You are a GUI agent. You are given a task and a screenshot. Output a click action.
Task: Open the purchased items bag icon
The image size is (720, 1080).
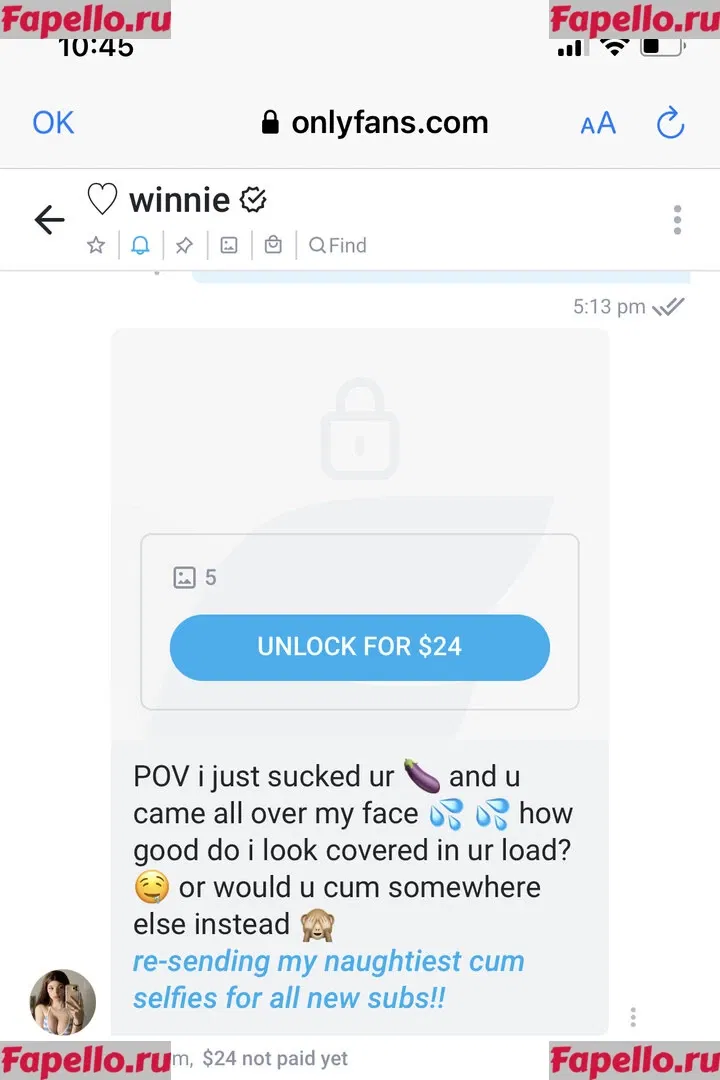[x=273, y=245]
